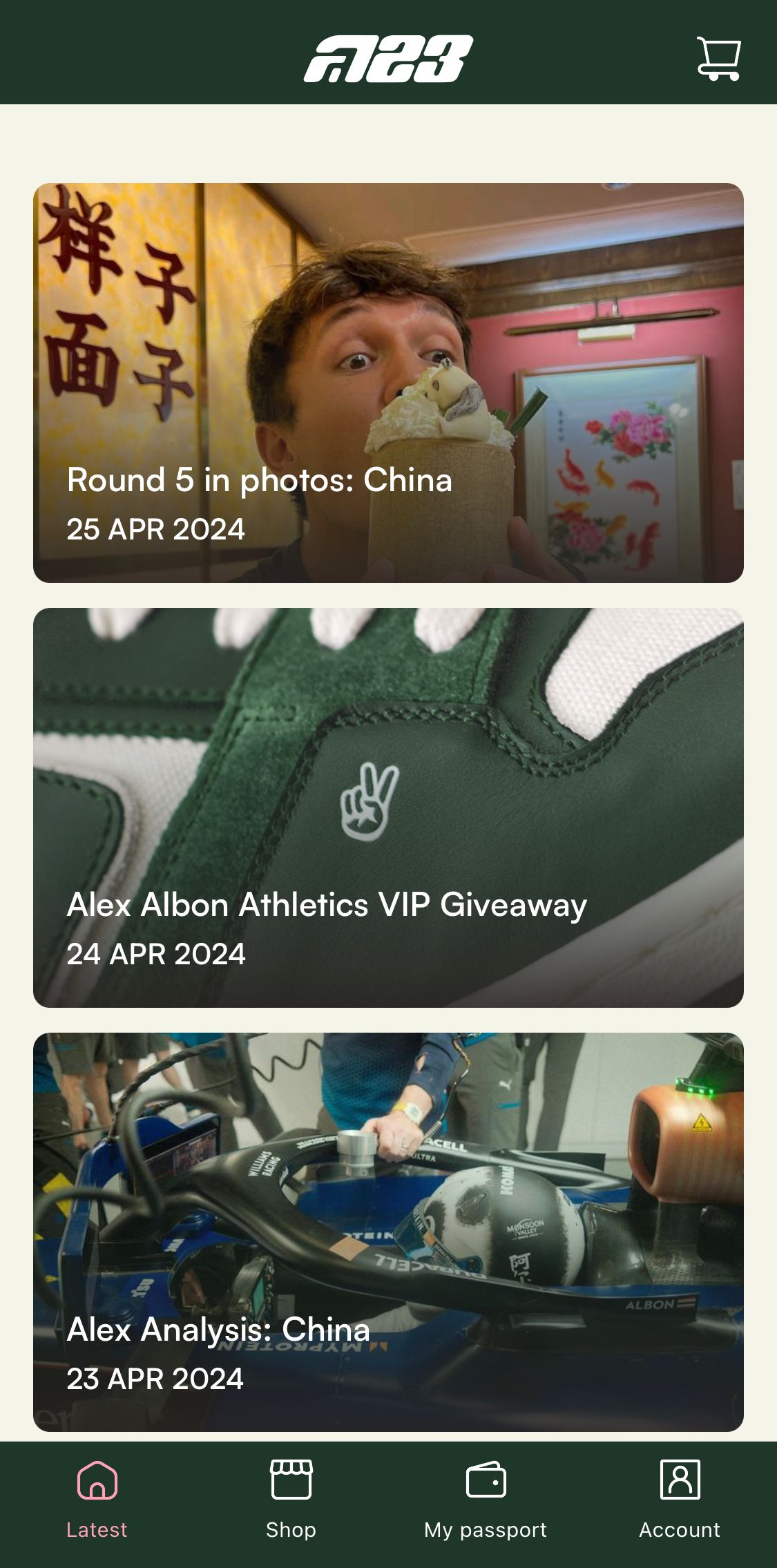777x1568 pixels.
Task: Open the shopping cart
Action: [x=718, y=59]
